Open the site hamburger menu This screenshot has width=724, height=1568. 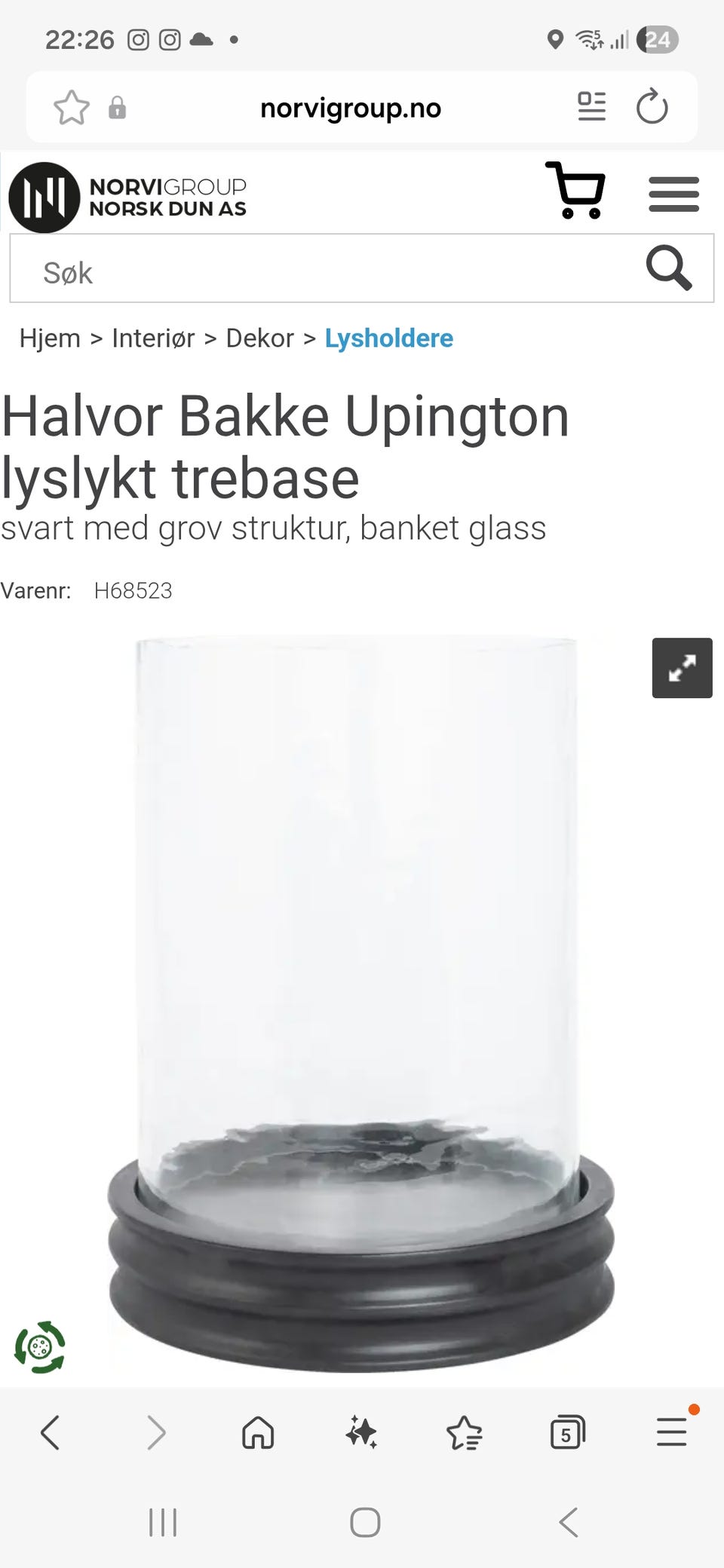(673, 194)
